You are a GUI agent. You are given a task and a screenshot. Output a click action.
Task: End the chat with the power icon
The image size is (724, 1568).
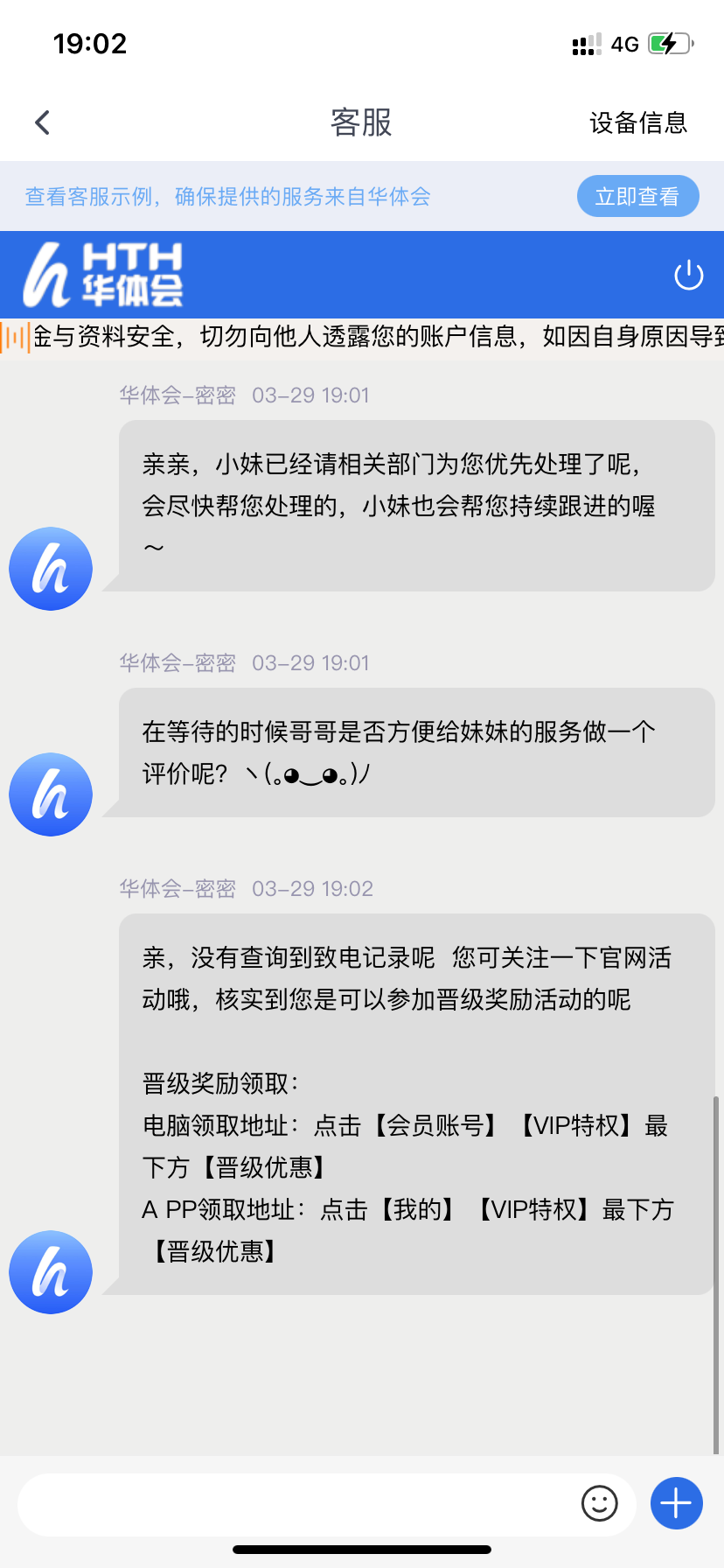tap(688, 275)
